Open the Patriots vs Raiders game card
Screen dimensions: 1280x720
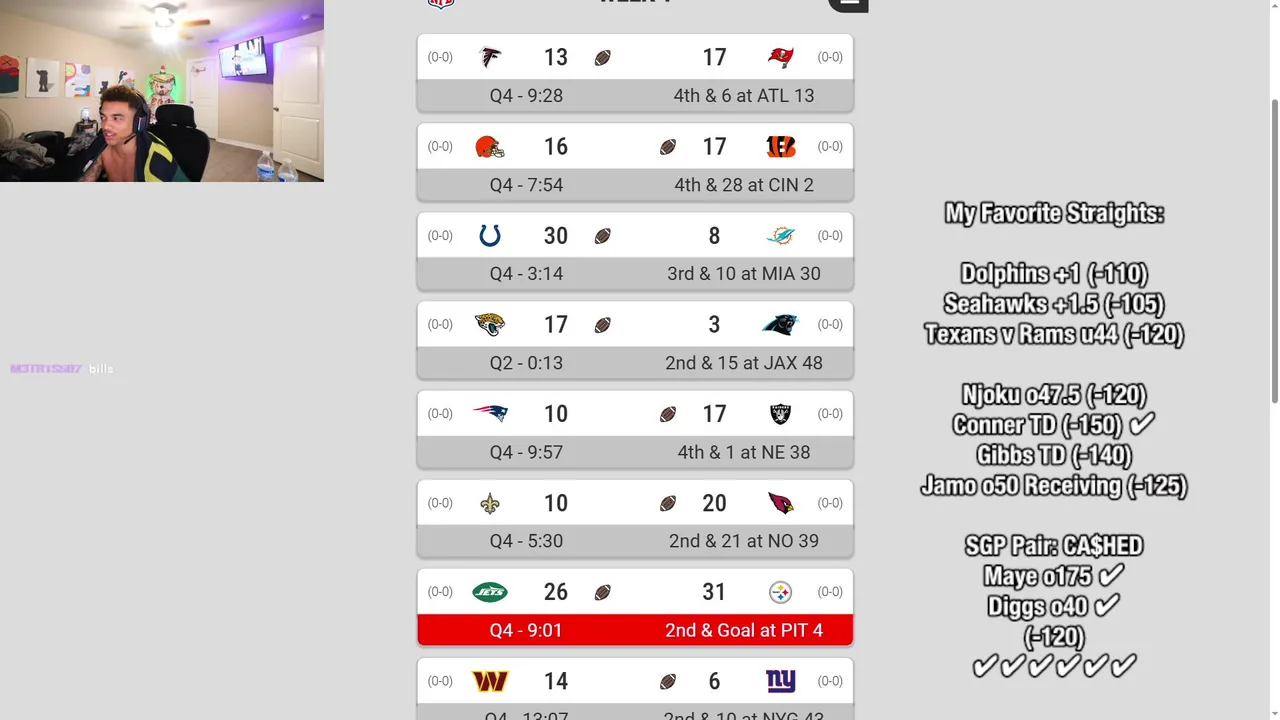[x=635, y=429]
